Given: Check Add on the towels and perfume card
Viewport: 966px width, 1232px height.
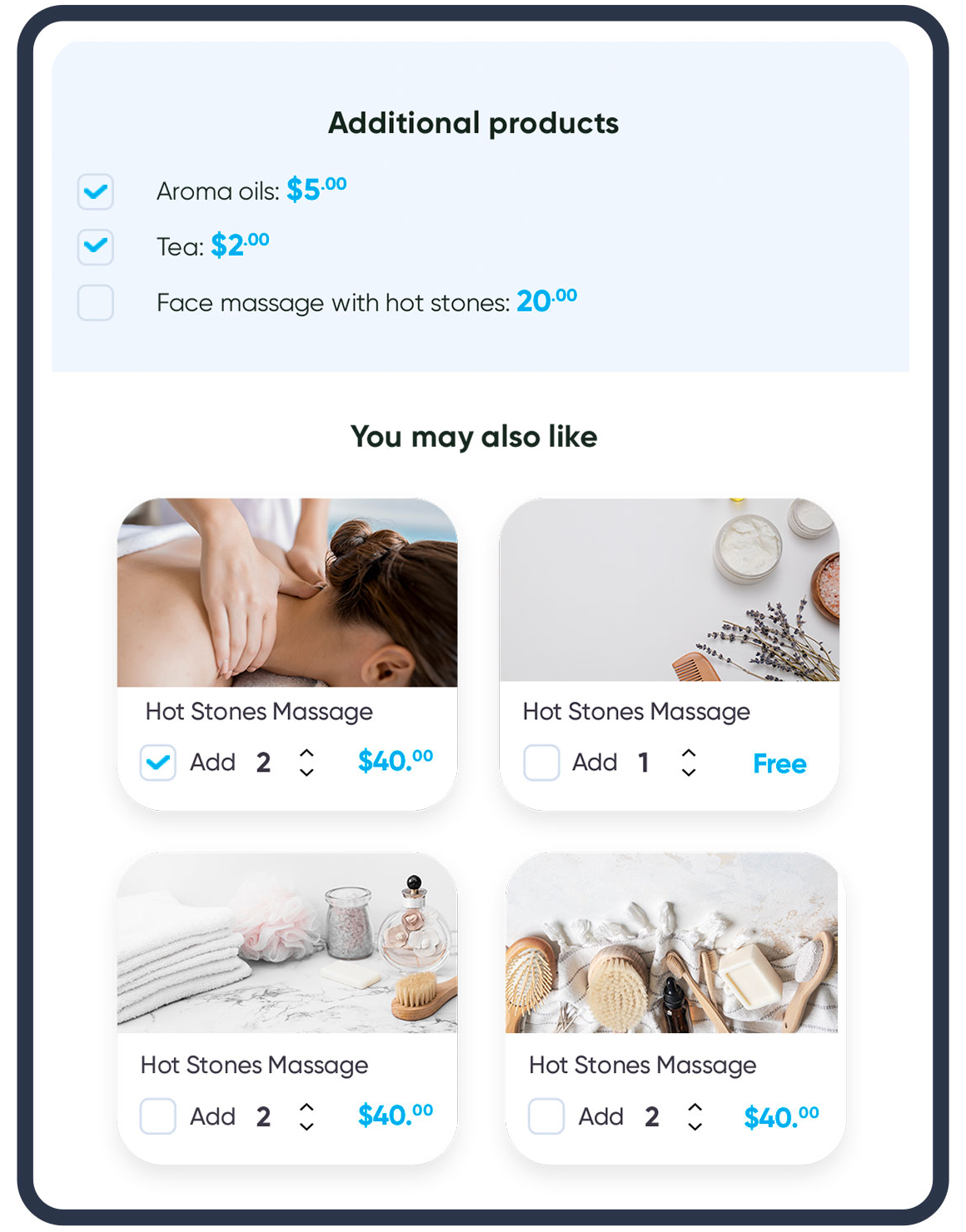Looking at the screenshot, I should (x=157, y=1116).
